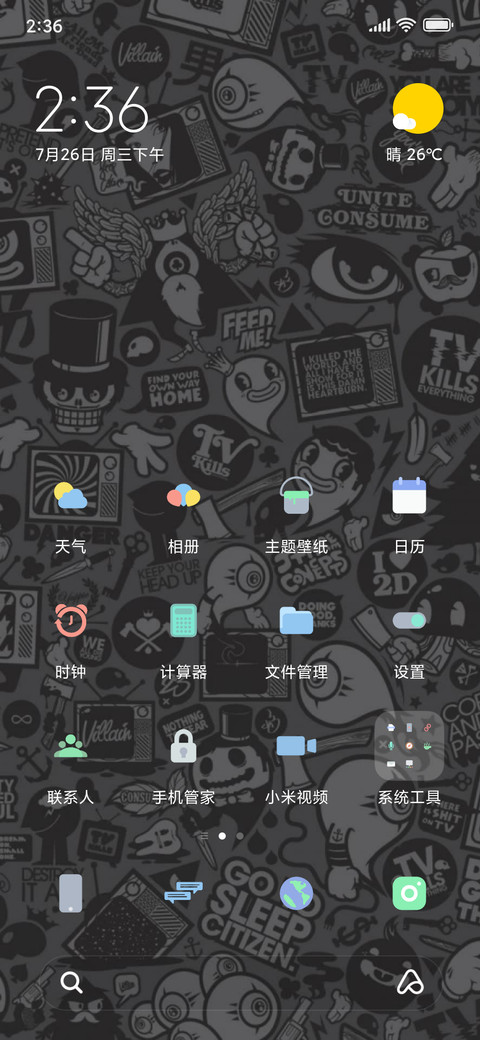Image resolution: width=480 pixels, height=1040 pixels.
Task: Launch the browser globe icon
Action: click(x=296, y=893)
